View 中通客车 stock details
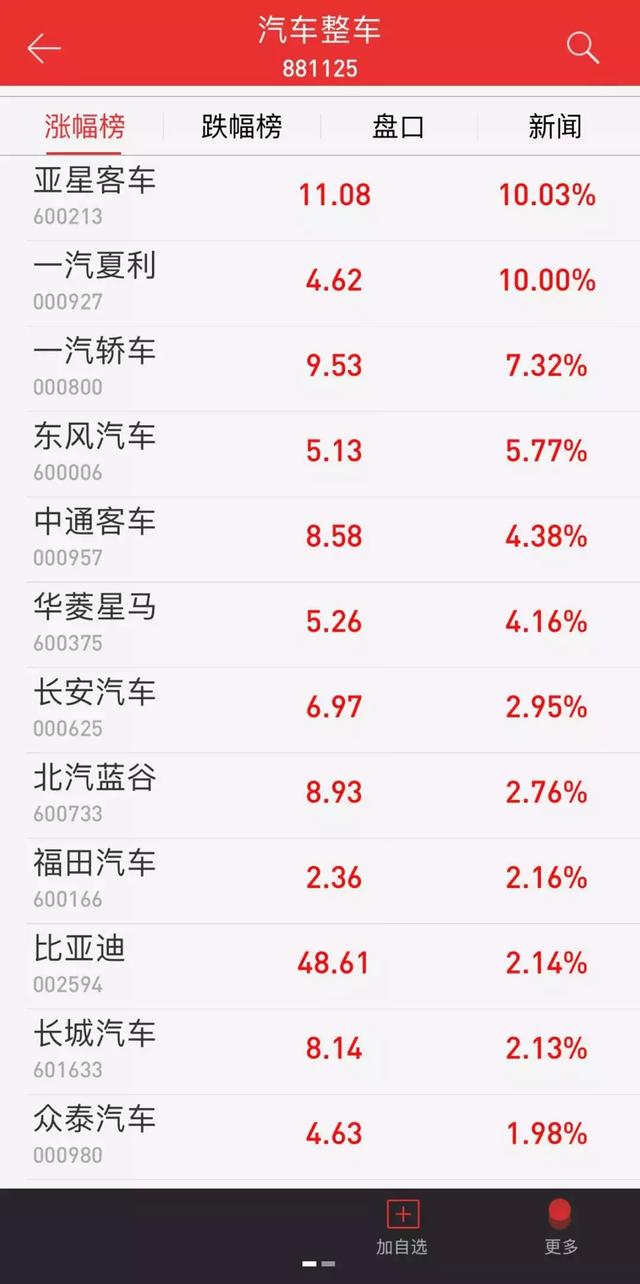640x1284 pixels. [320, 539]
